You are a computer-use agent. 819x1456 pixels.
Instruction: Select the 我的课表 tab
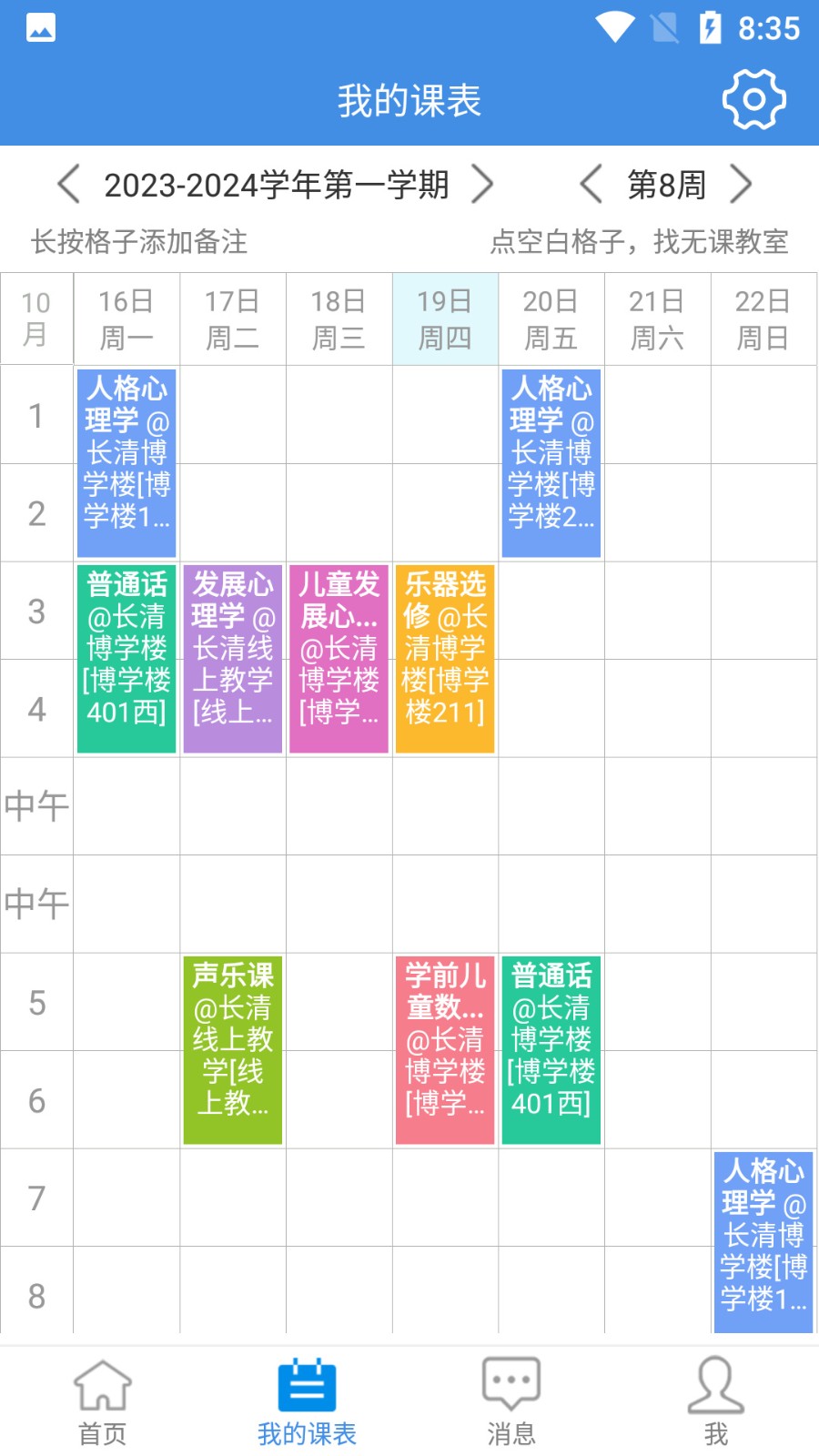[307, 1401]
